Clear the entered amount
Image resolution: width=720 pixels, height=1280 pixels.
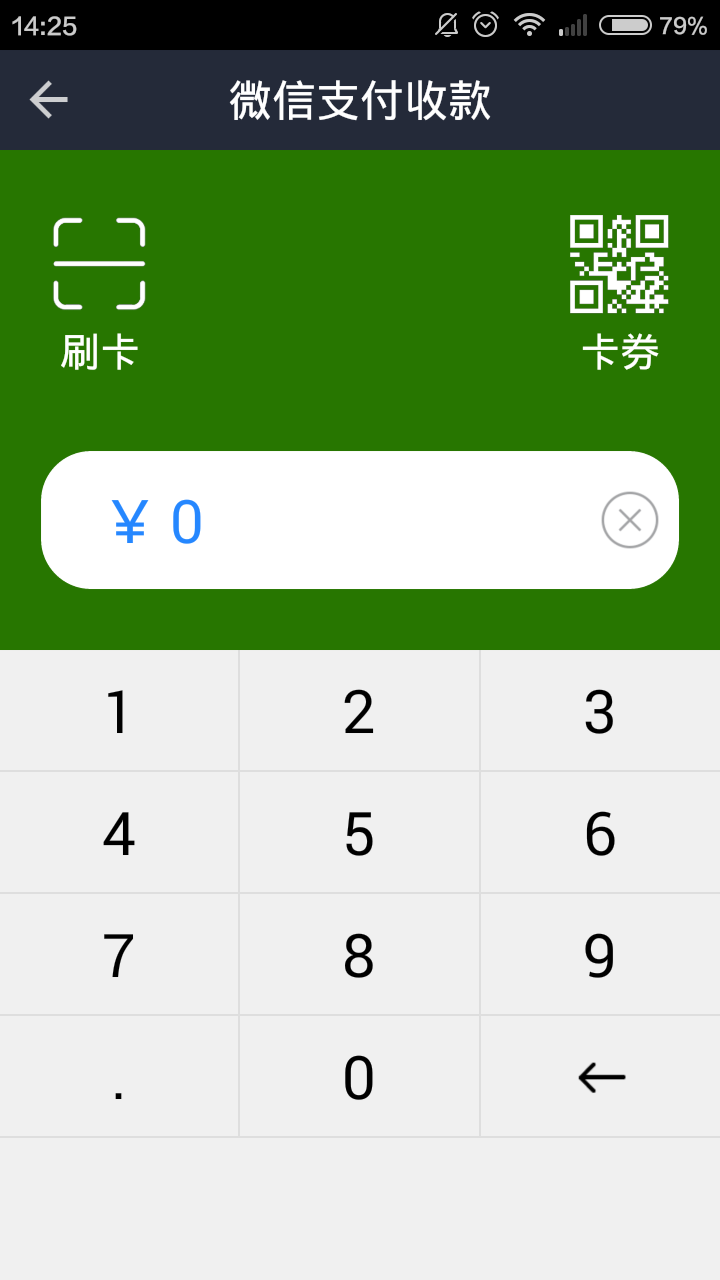629,520
